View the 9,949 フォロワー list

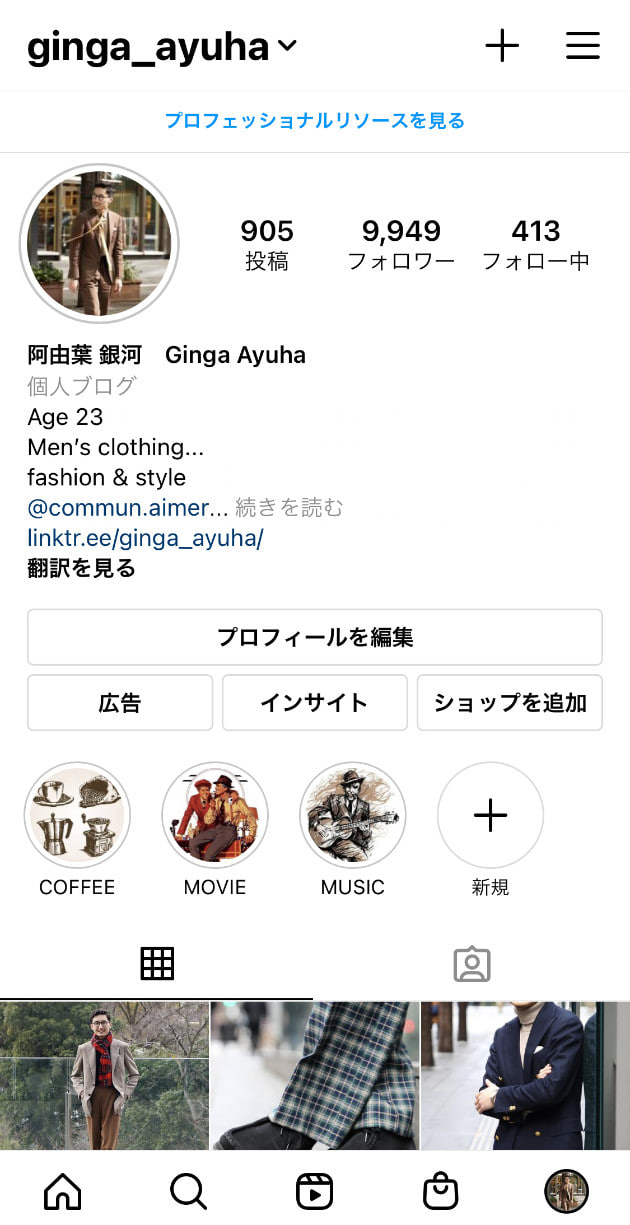click(401, 245)
